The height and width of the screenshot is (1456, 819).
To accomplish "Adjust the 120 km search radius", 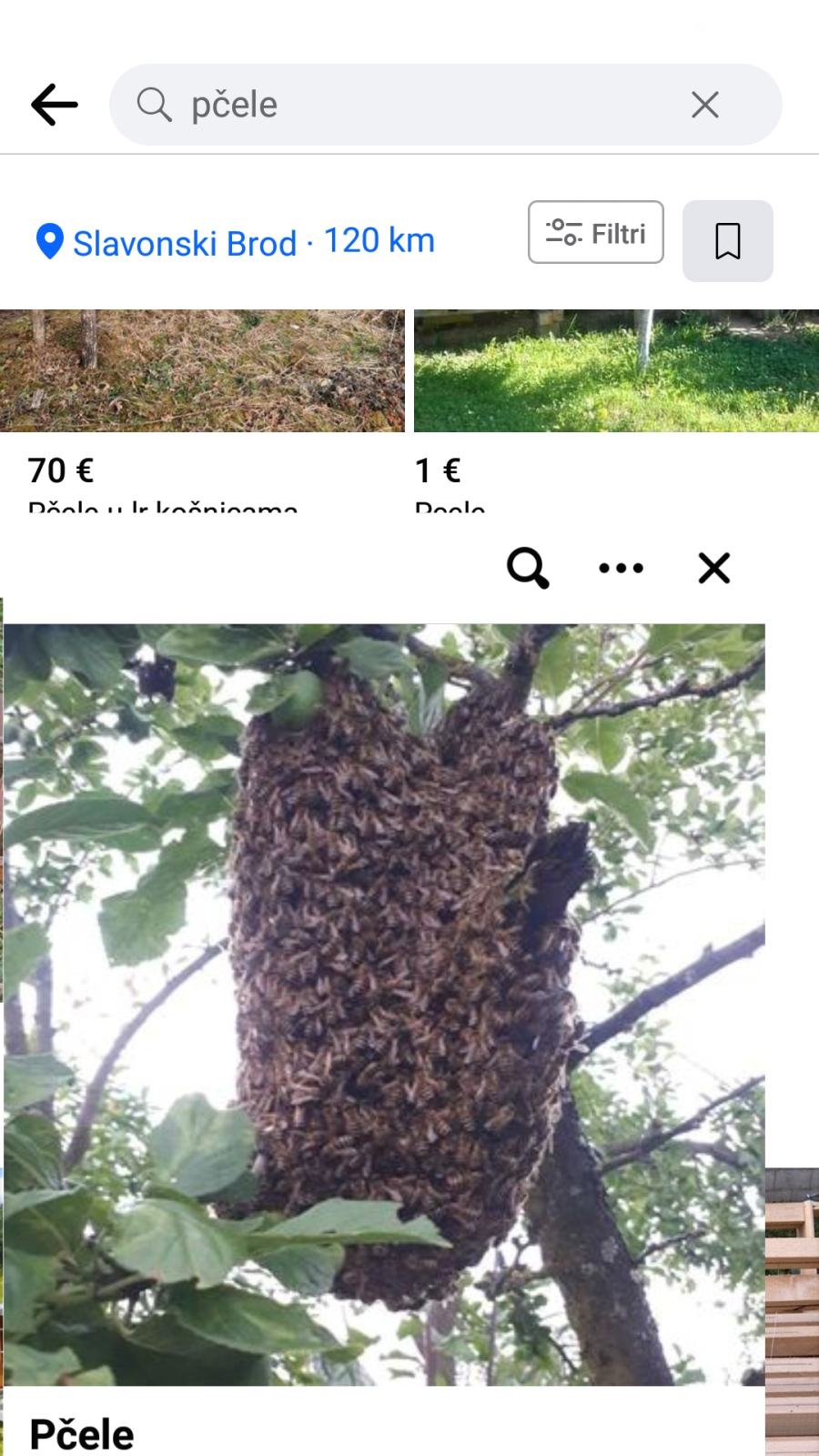I will (379, 240).
